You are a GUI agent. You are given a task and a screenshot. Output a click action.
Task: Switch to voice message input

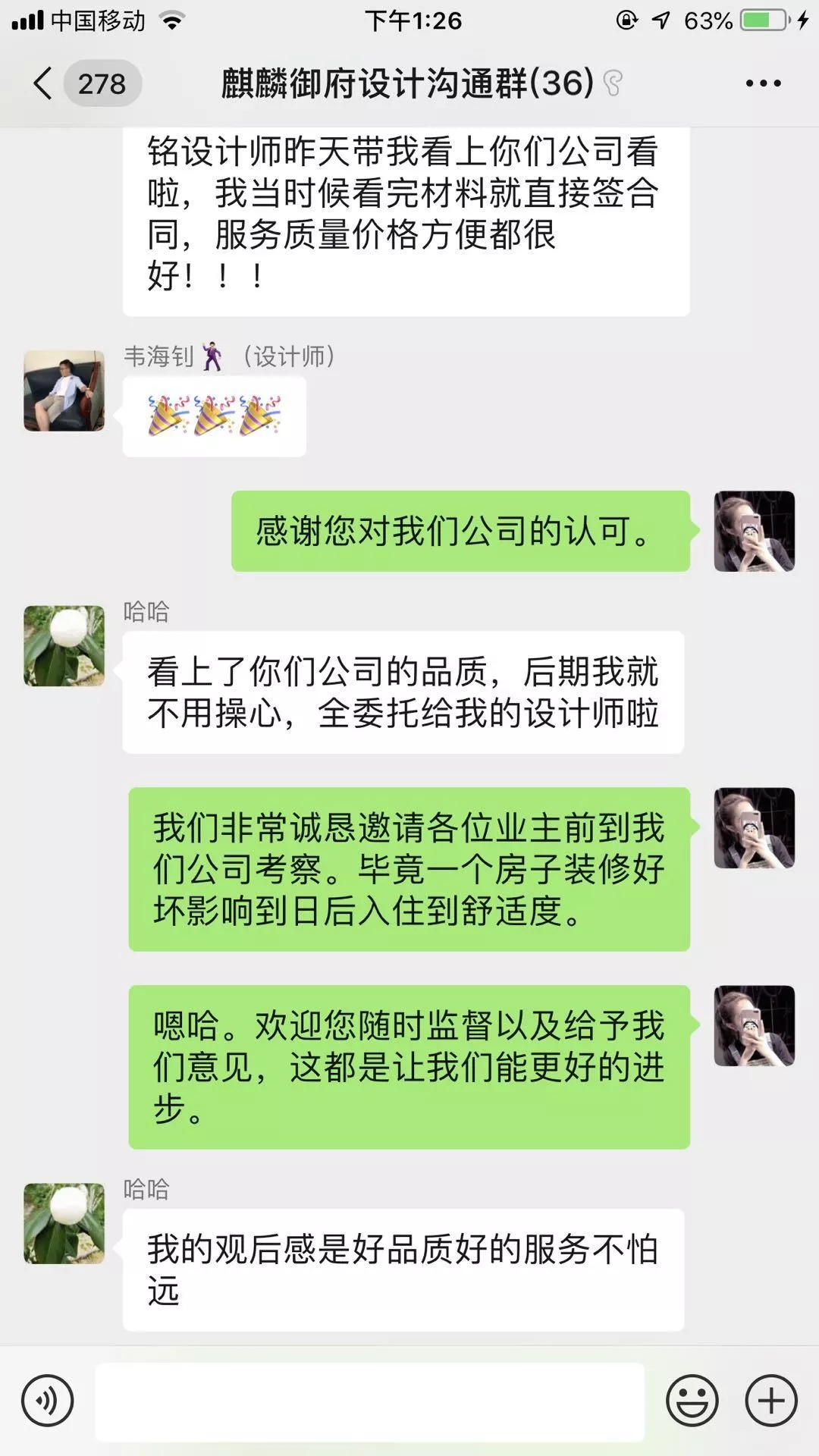pos(48,1401)
